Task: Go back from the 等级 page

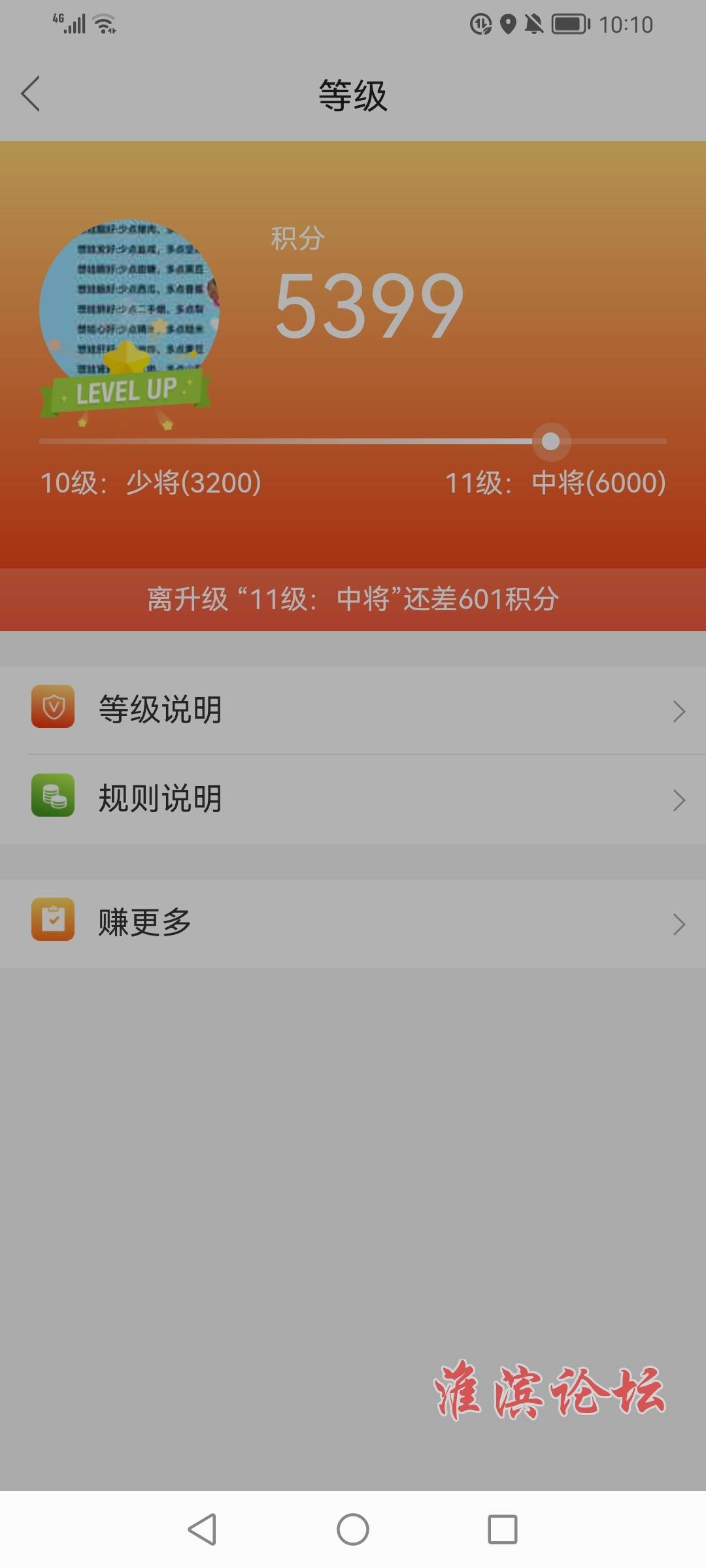Action: click(x=31, y=94)
